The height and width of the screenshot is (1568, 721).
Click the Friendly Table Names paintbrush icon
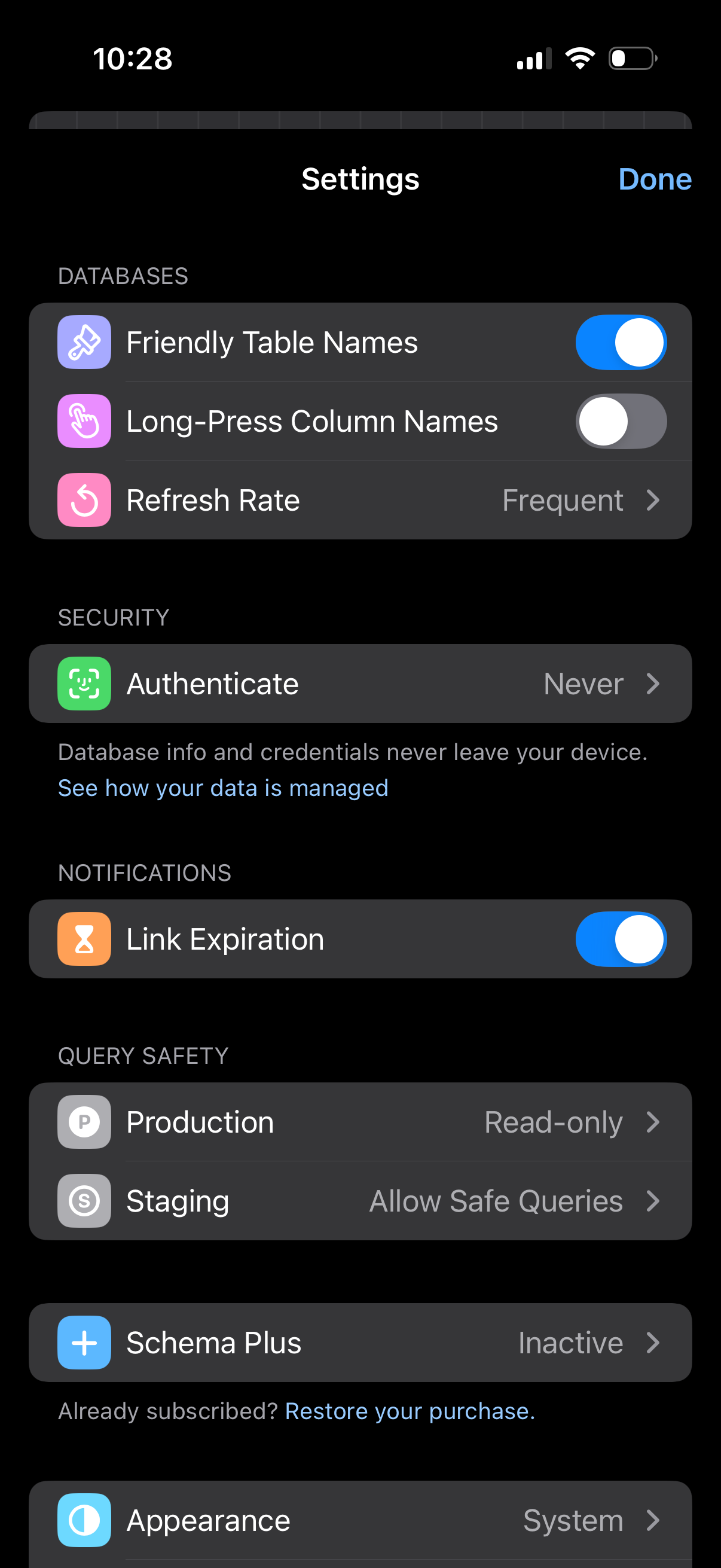click(84, 342)
